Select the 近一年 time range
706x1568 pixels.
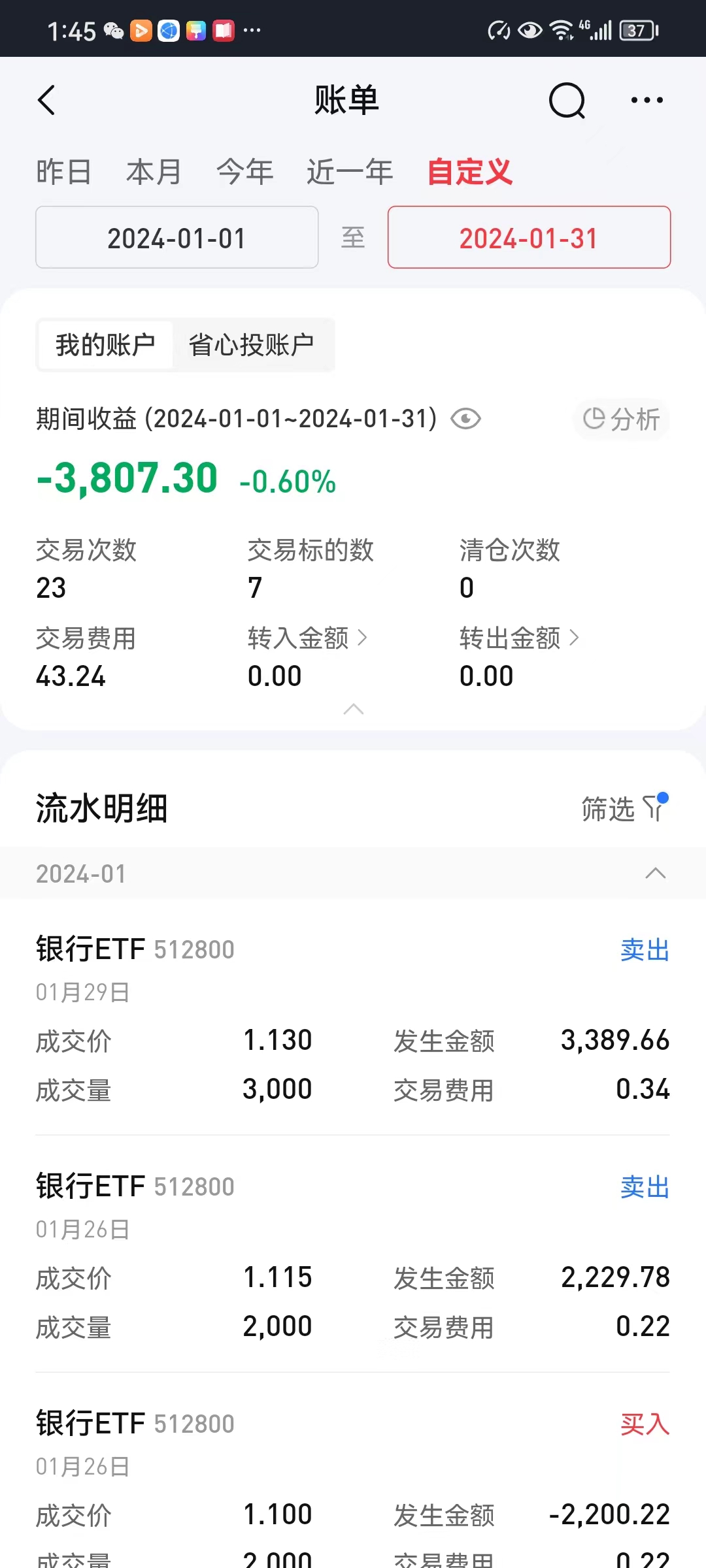point(350,172)
